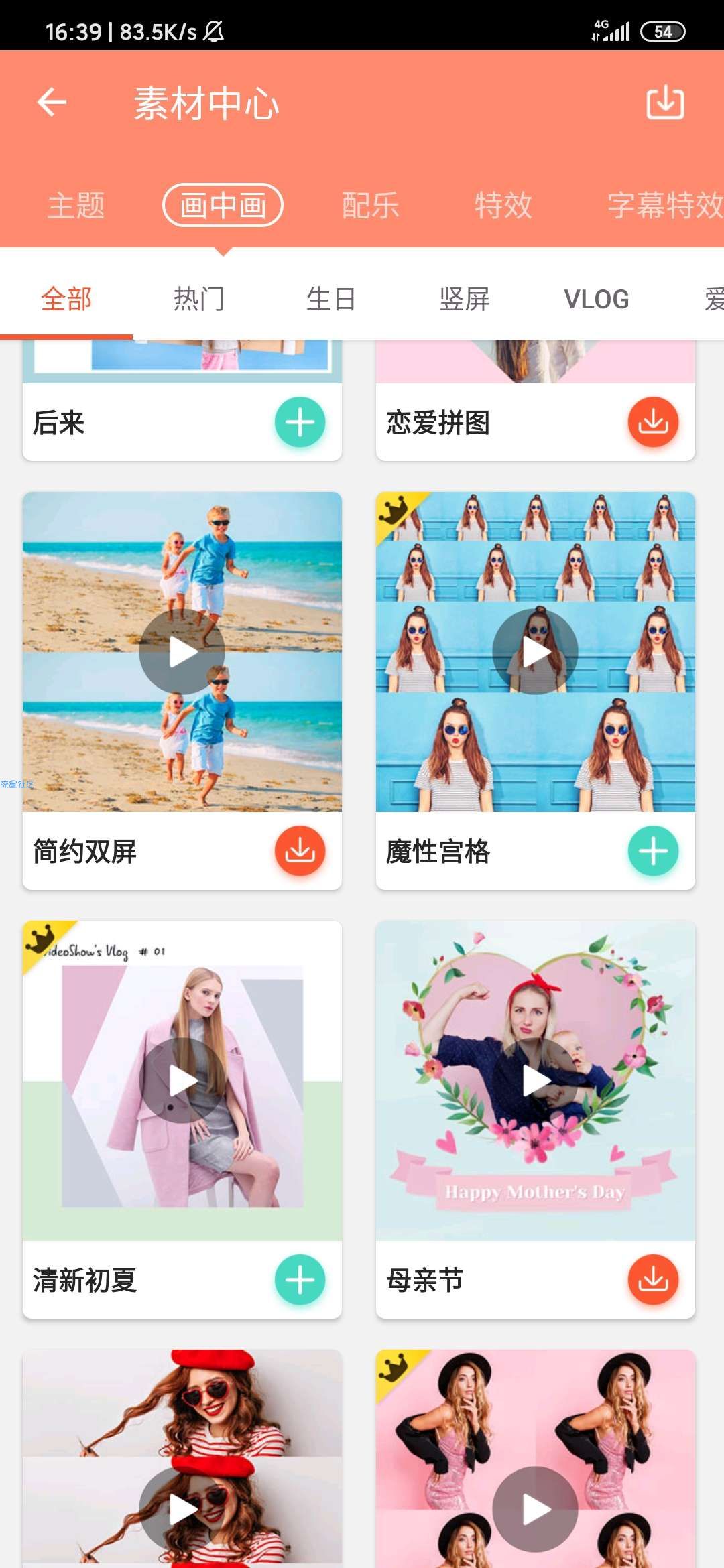This screenshot has height=1568, width=724.
Task: Select the VLOG category
Action: click(x=597, y=299)
